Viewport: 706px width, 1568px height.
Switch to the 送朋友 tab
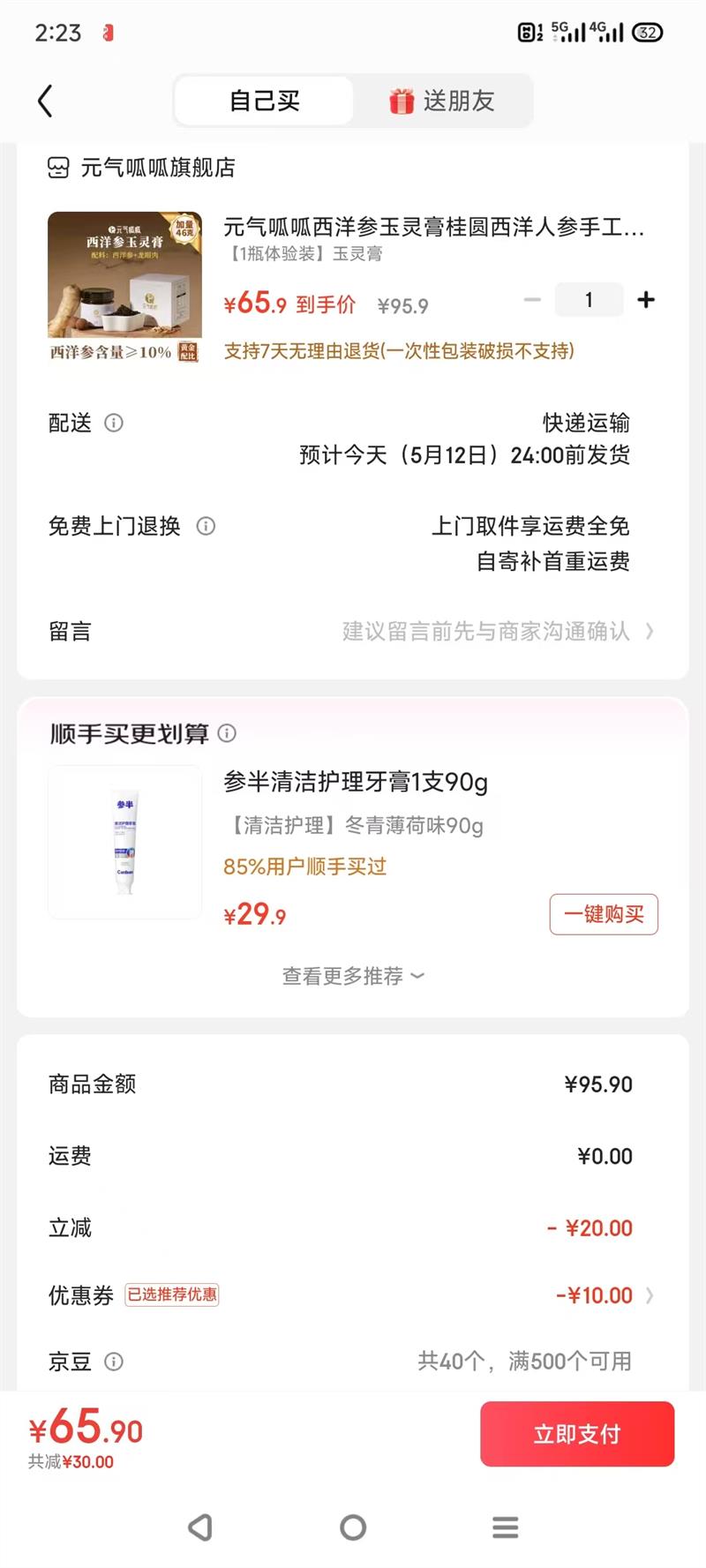click(442, 101)
